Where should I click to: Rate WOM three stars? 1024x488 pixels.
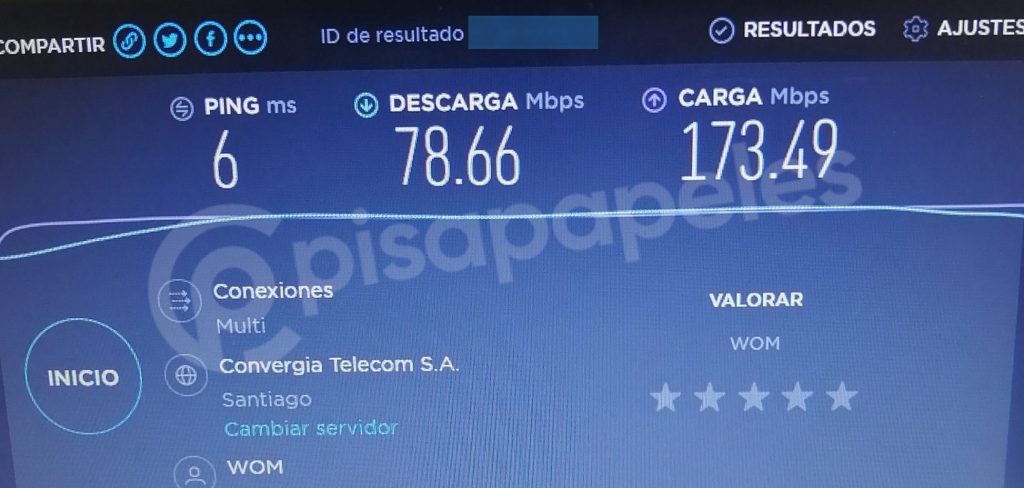(754, 397)
